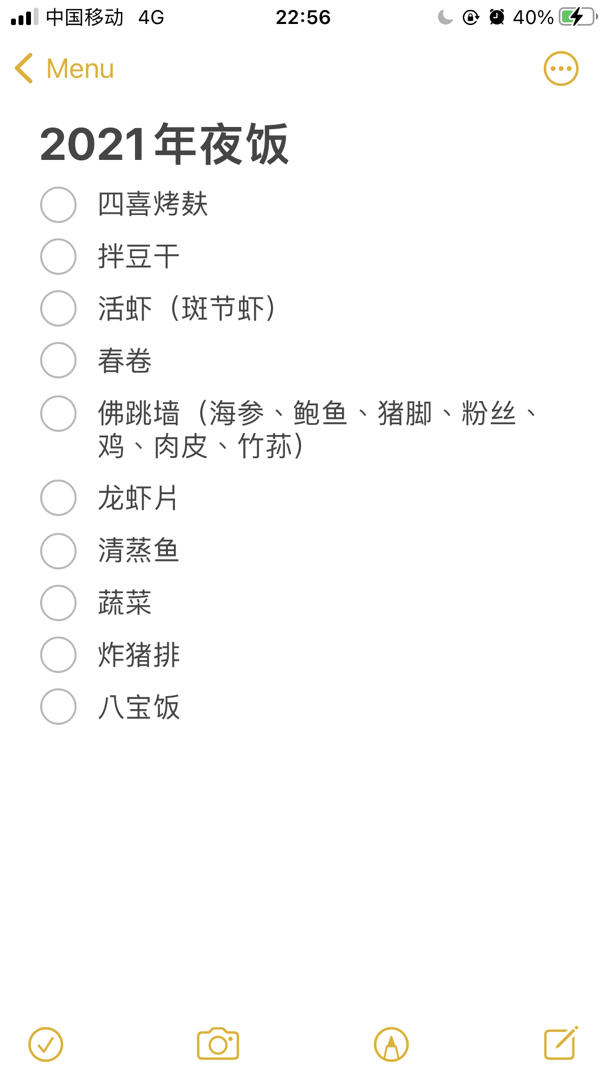The height and width of the screenshot is (1080, 607).
Task: Go back to Menu
Action: [64, 69]
